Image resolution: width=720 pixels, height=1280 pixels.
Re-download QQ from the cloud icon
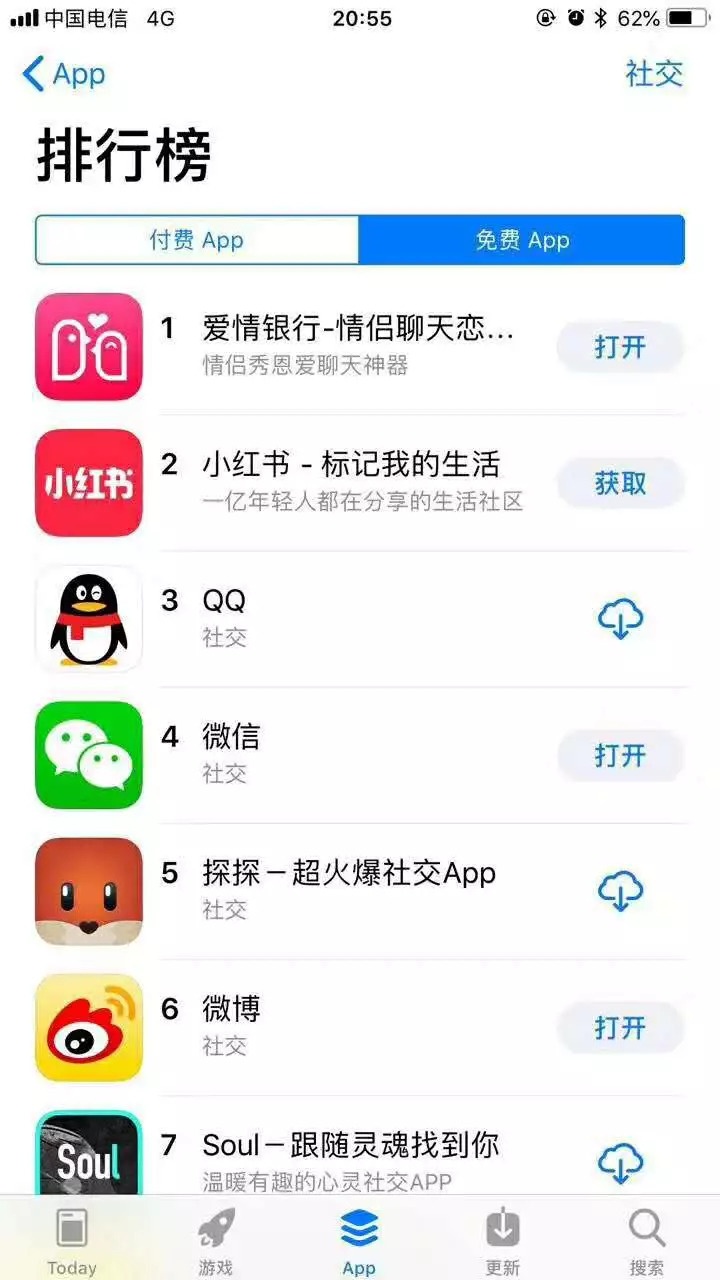(620, 620)
